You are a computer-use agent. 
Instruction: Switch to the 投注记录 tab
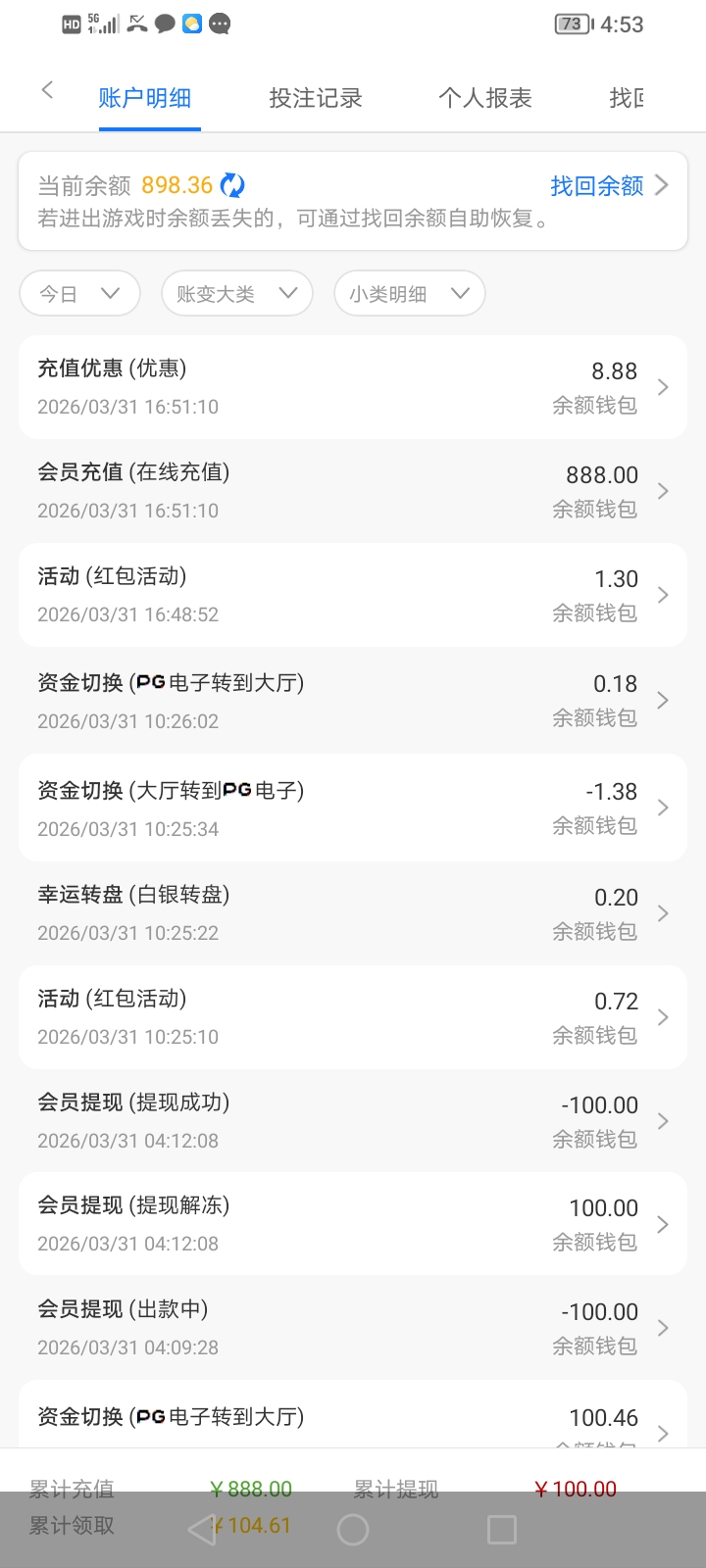(x=315, y=98)
